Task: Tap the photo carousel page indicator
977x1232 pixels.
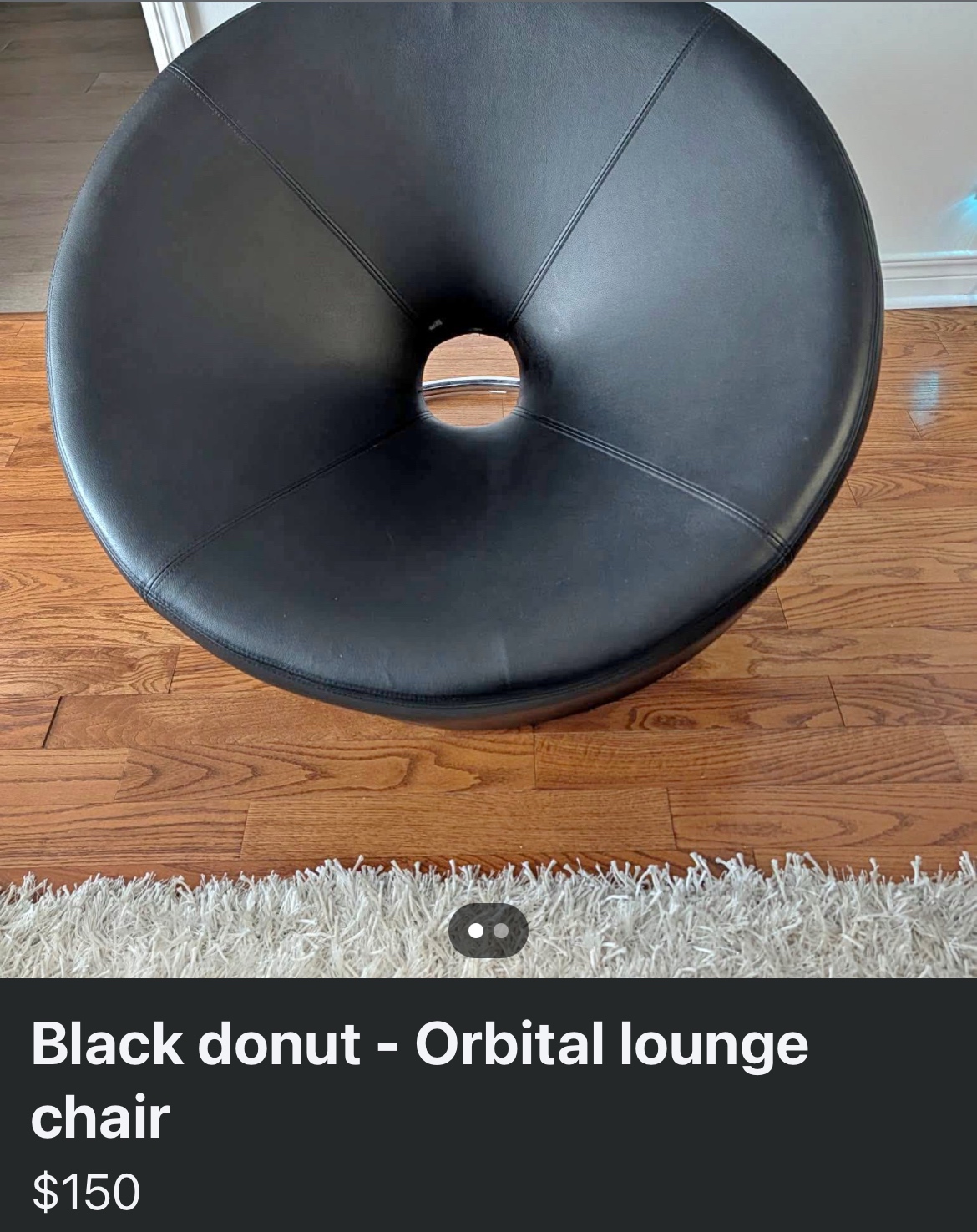Action: (488, 930)
